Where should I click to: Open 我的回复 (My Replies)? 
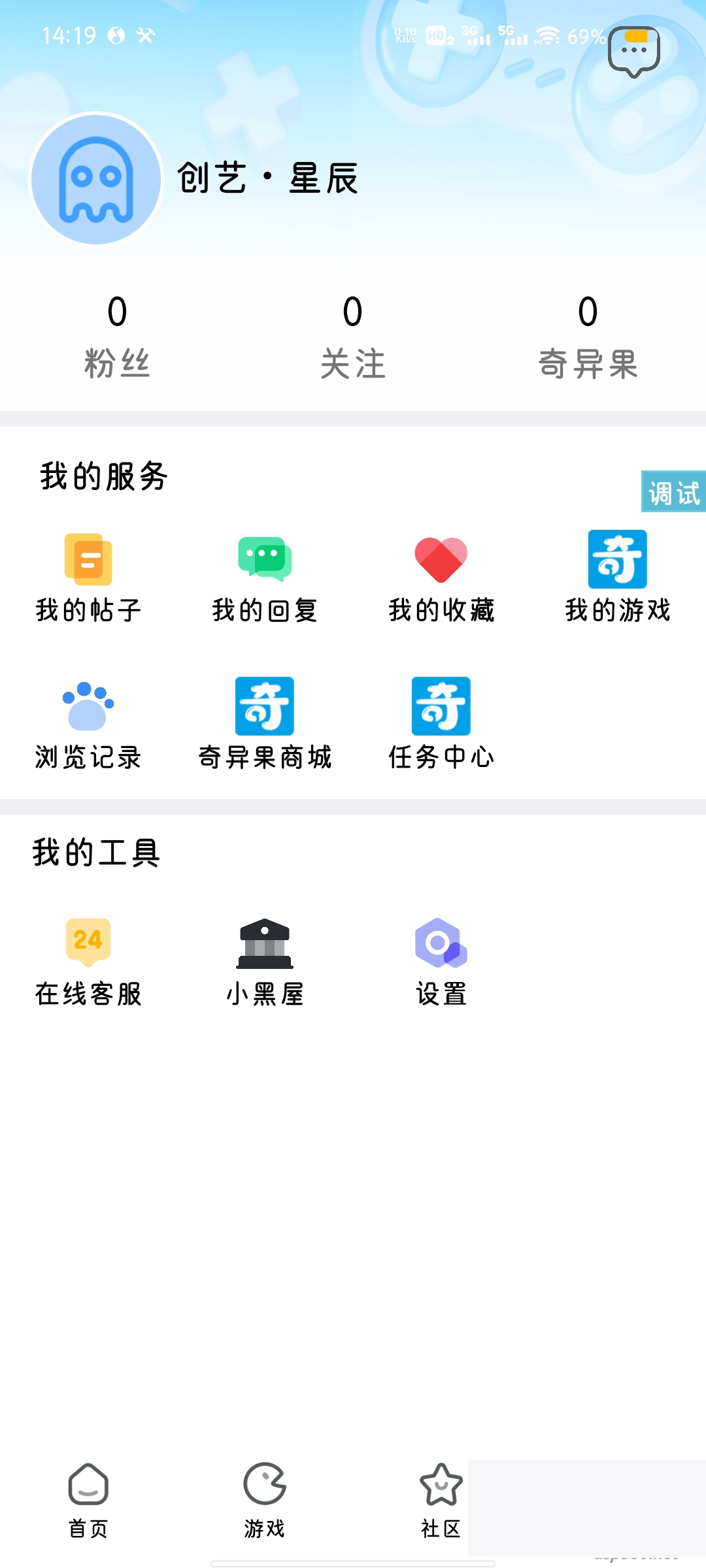pyautogui.click(x=265, y=578)
